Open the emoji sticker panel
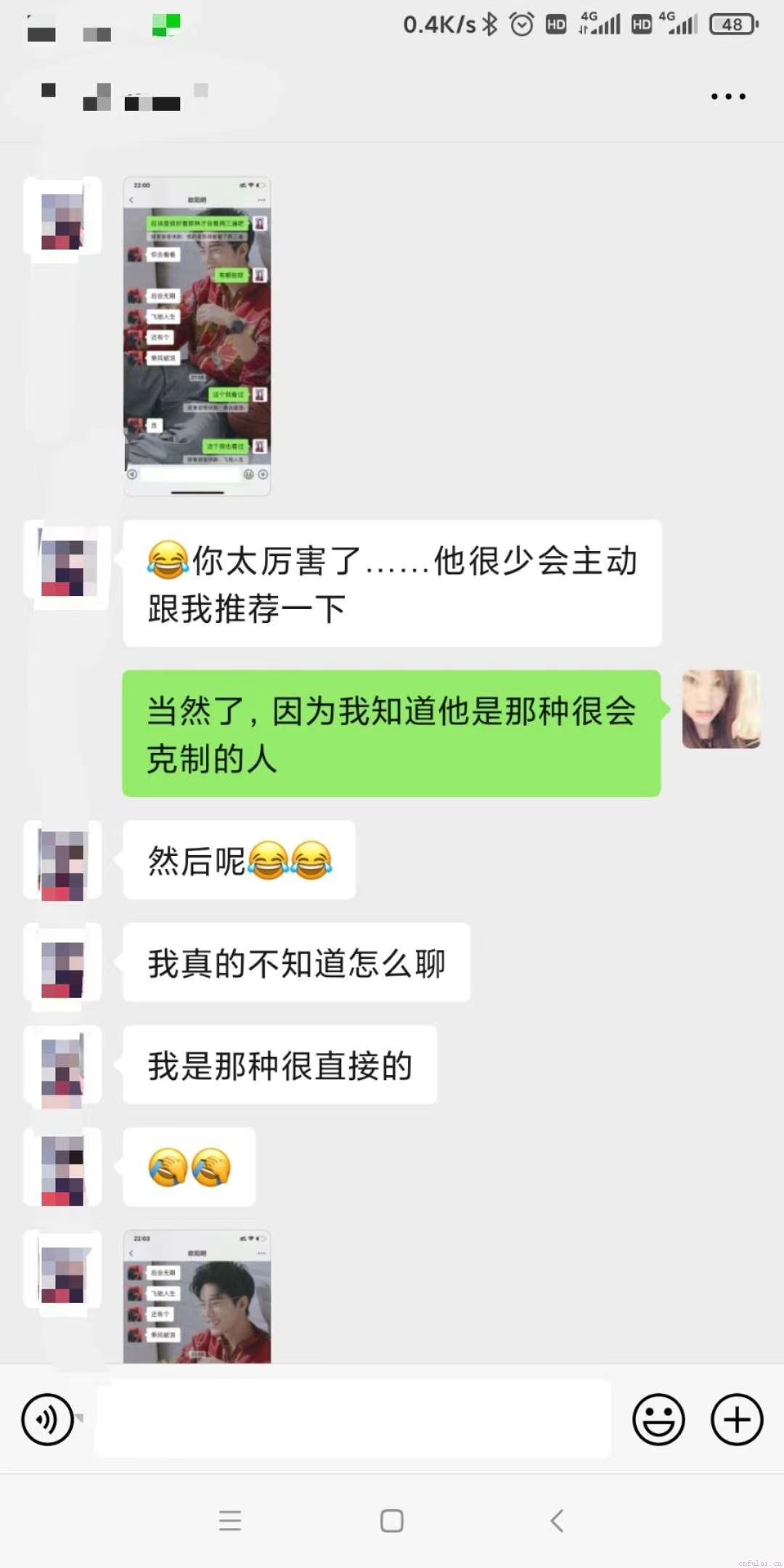784x1568 pixels. click(x=658, y=1419)
